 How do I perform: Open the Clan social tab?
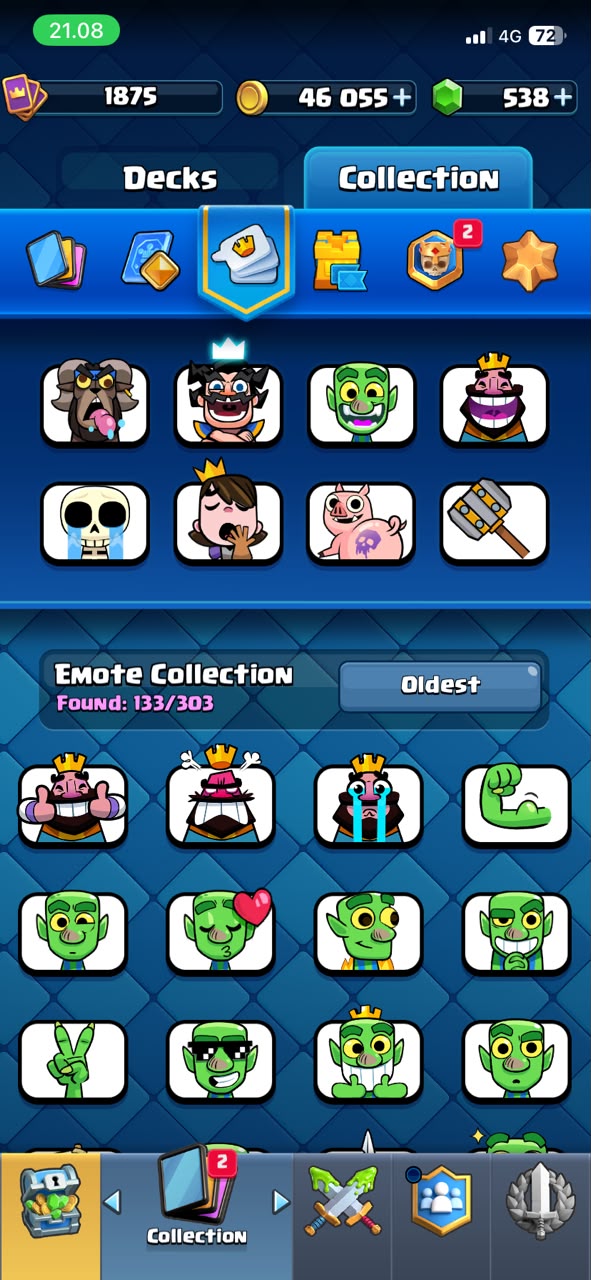[x=441, y=1200]
